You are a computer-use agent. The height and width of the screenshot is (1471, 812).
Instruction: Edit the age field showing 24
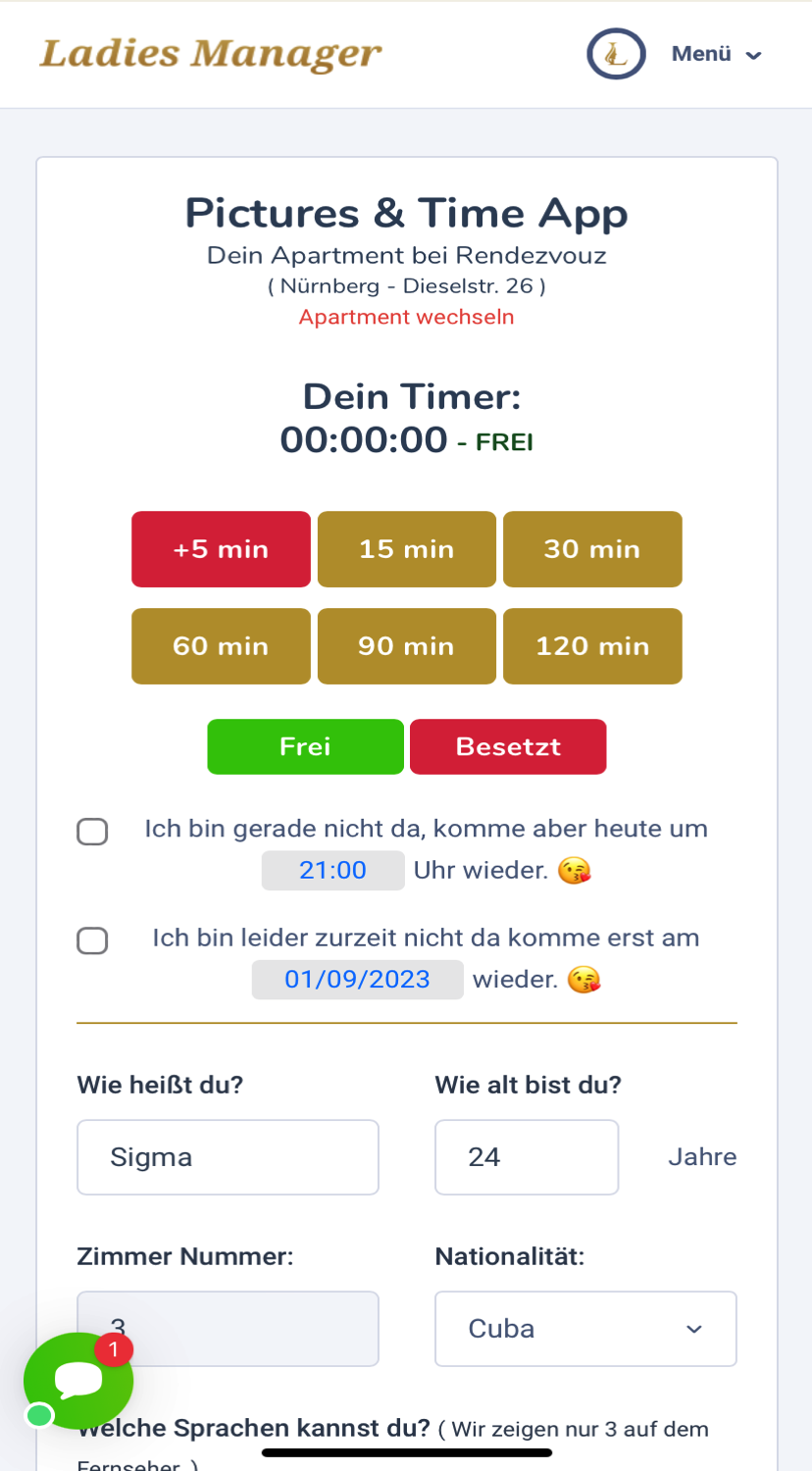527,1157
